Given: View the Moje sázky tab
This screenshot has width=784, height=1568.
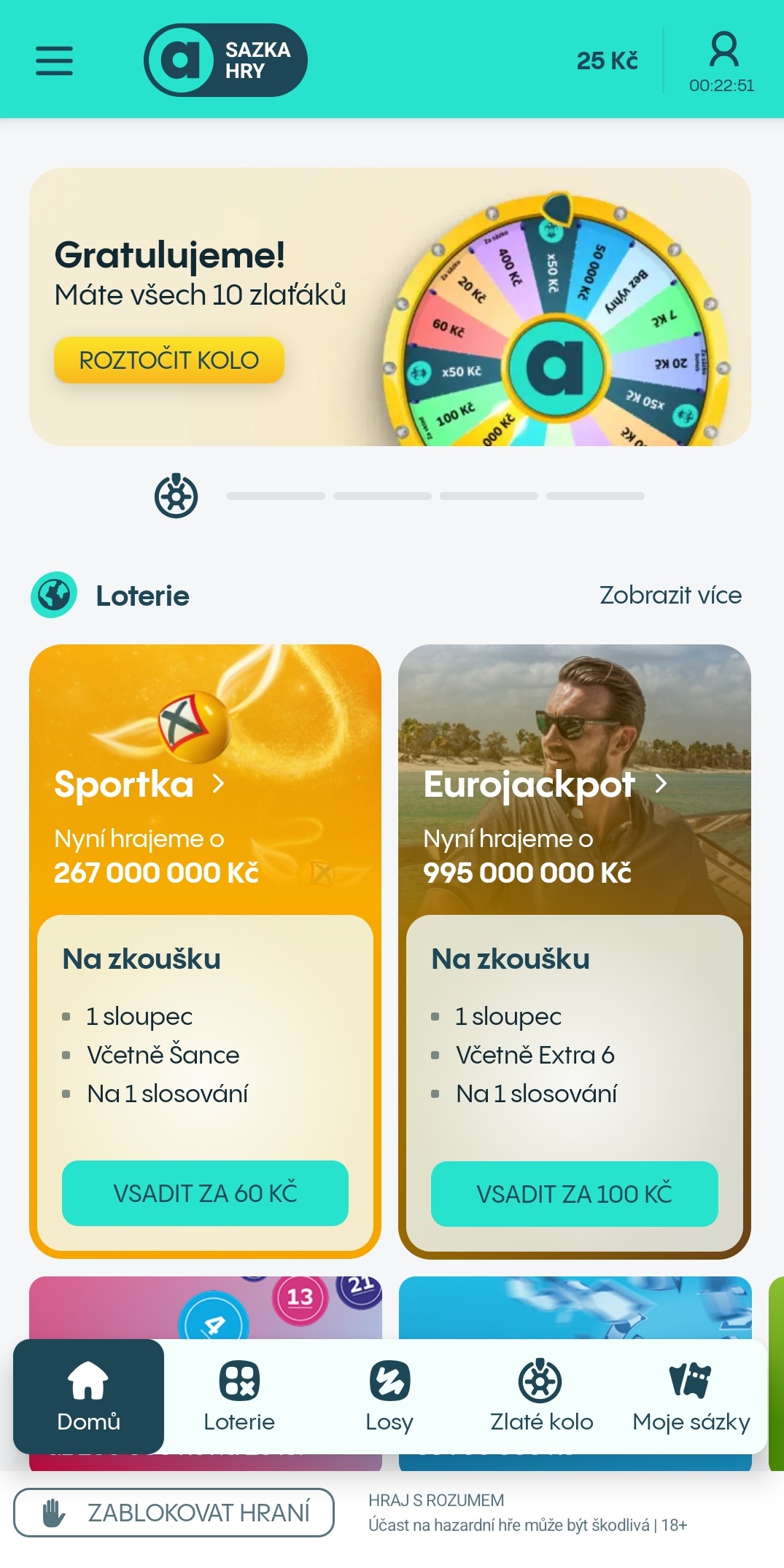Looking at the screenshot, I should coord(691,1396).
